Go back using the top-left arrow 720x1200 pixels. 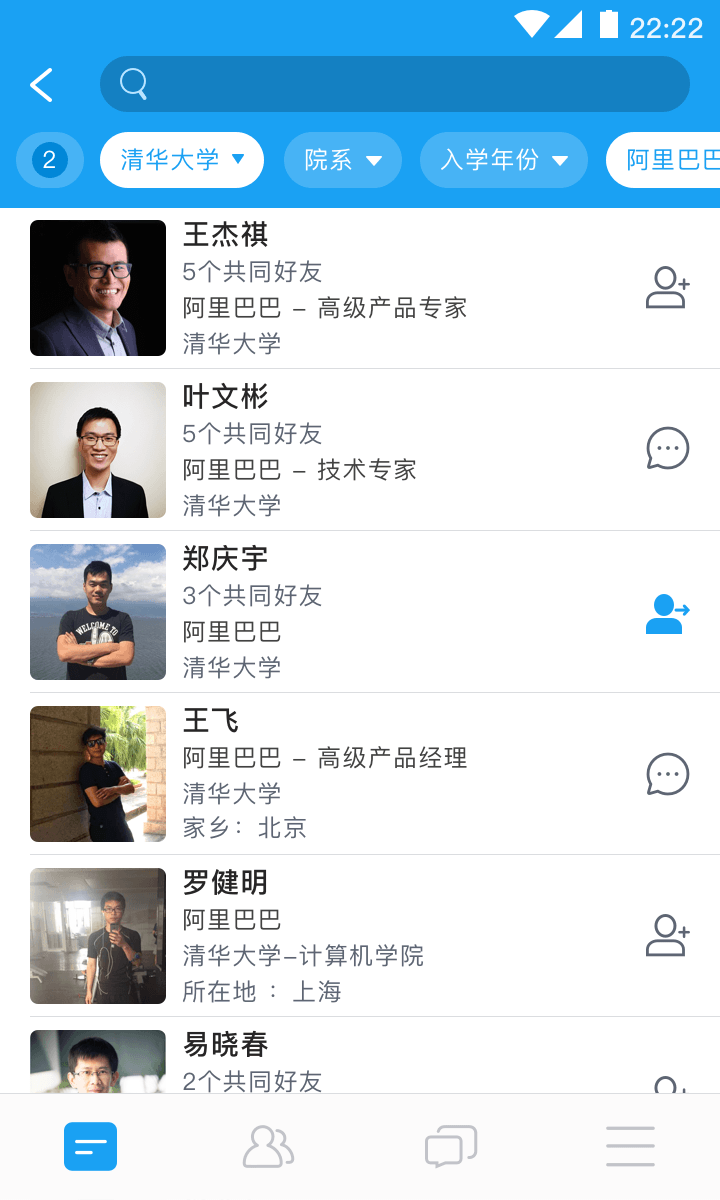42,85
